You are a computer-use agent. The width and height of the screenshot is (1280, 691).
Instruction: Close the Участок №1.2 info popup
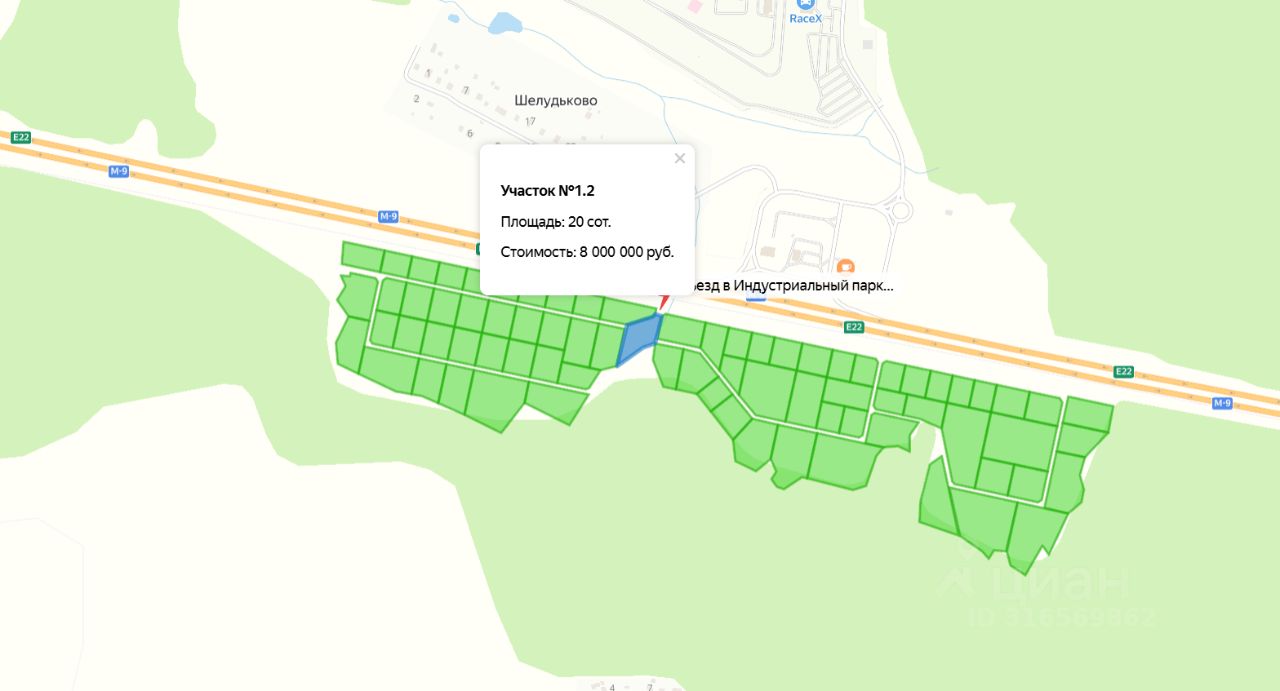[680, 158]
